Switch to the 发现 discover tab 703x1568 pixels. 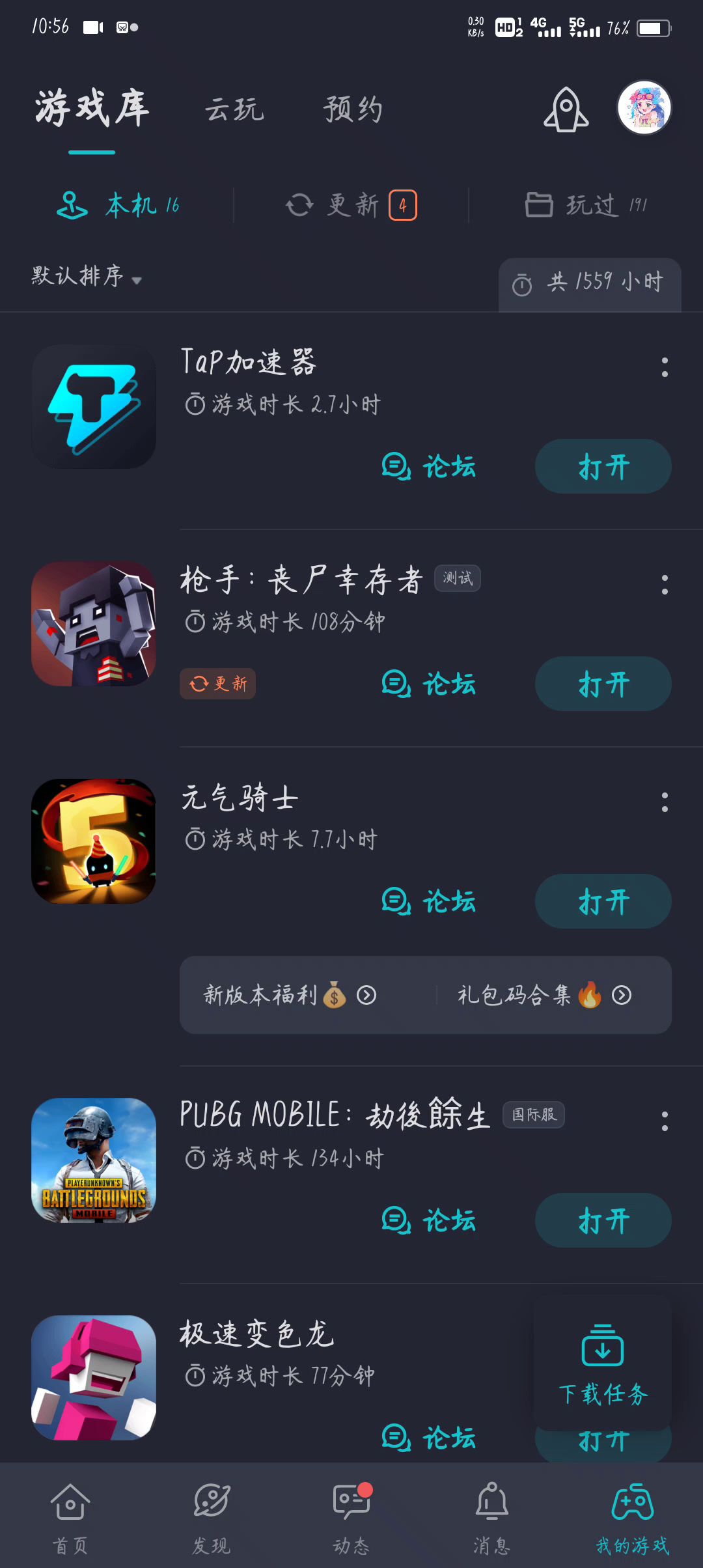point(211,1516)
